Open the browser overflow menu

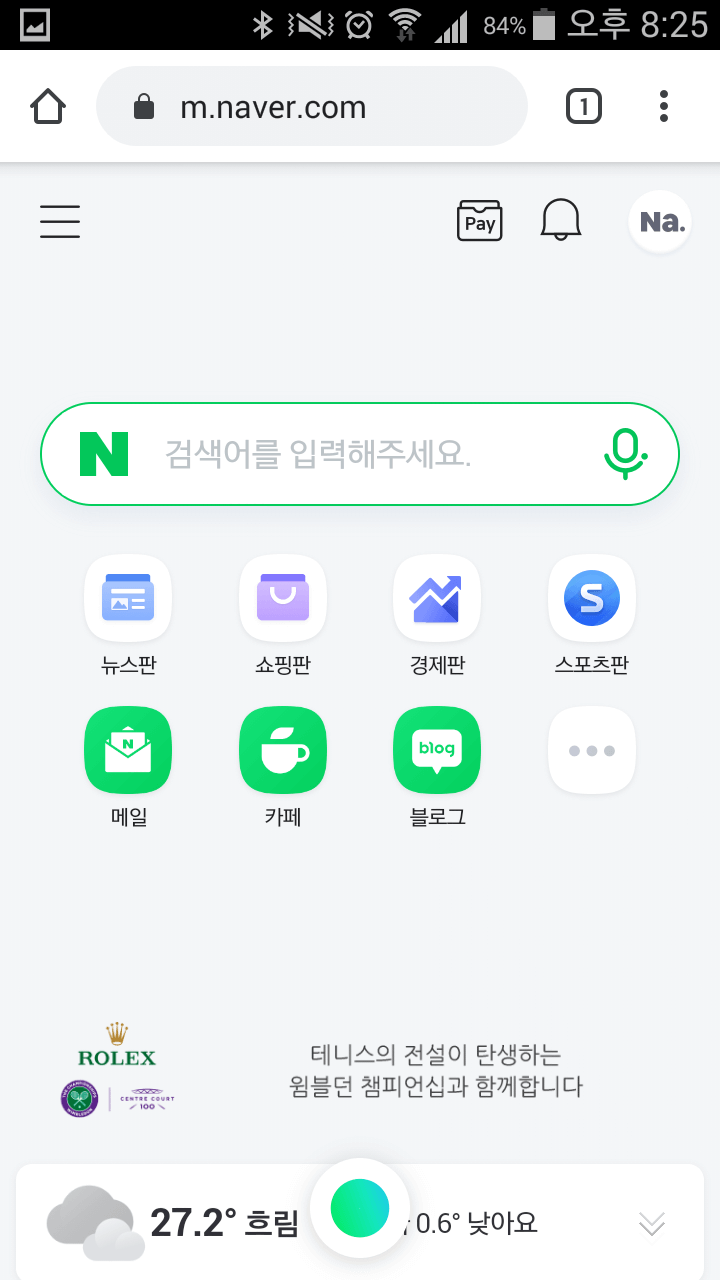(x=664, y=105)
